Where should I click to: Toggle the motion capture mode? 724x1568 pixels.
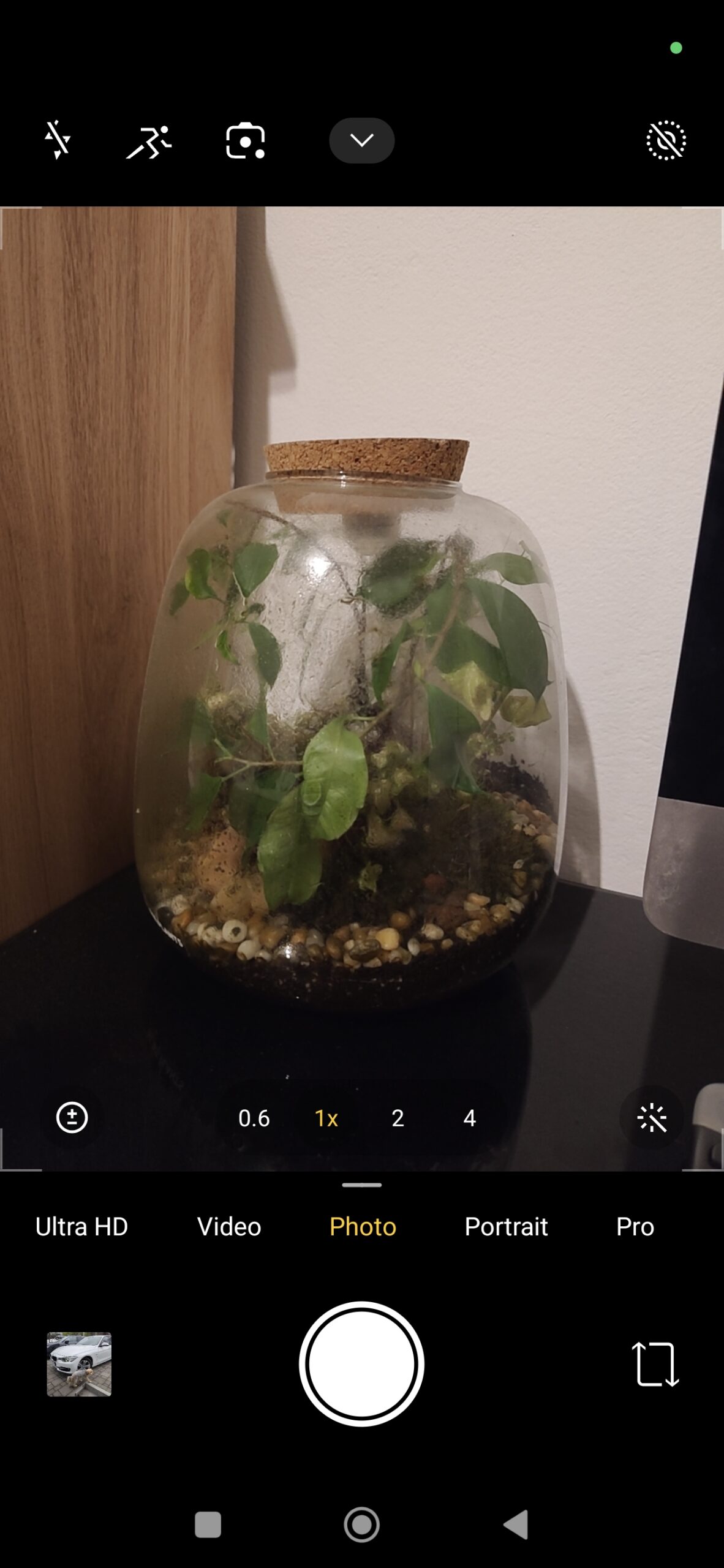pyautogui.click(x=149, y=141)
